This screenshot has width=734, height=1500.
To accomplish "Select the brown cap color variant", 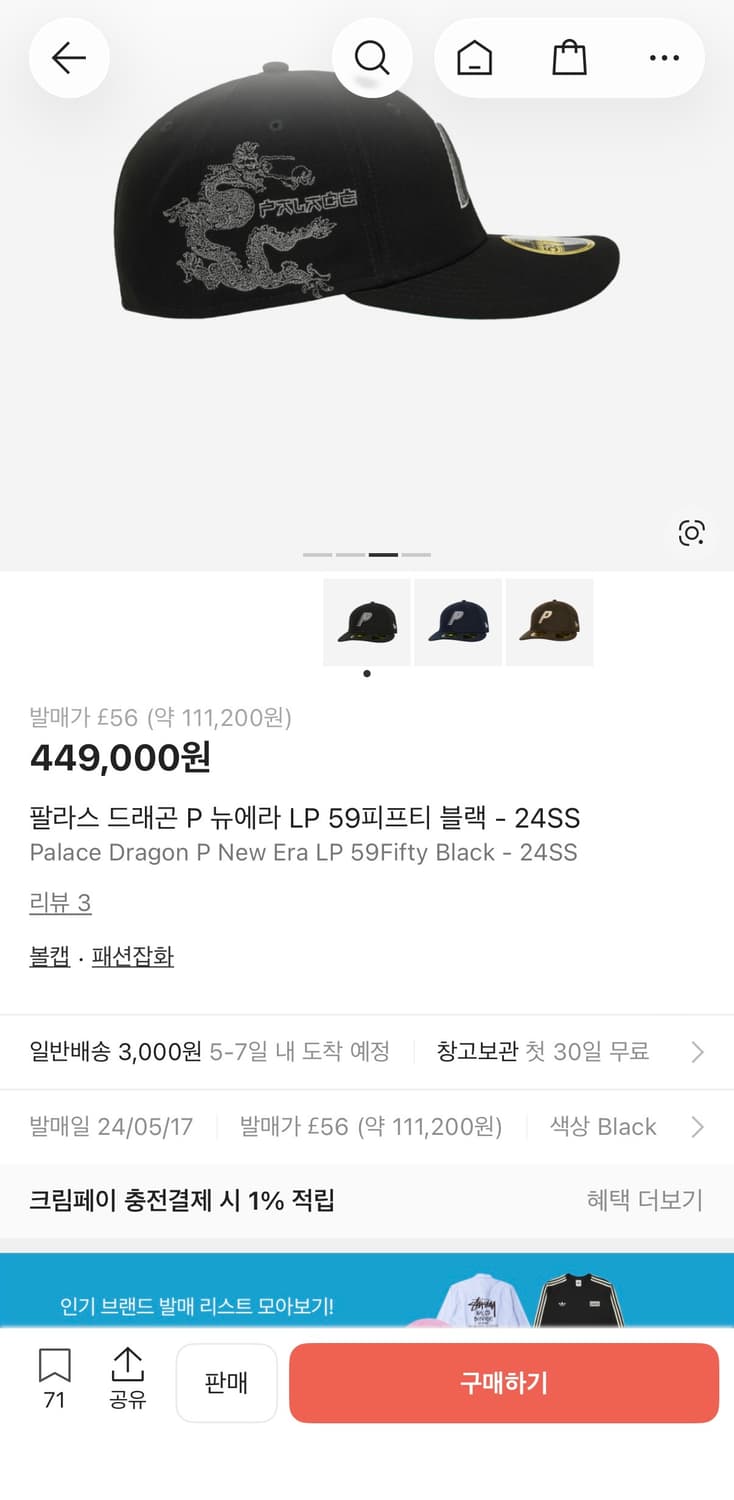I will 550,621.
